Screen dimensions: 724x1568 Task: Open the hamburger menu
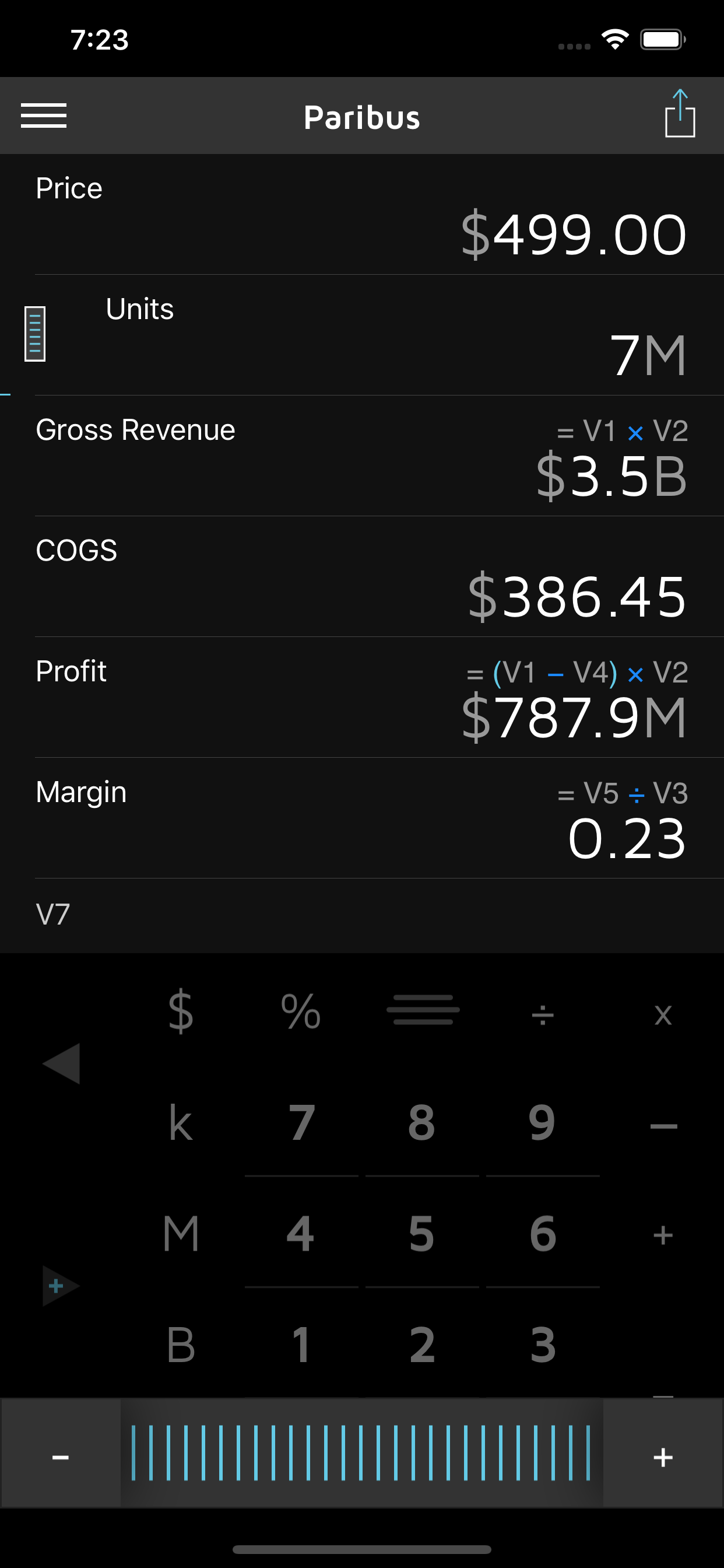tap(44, 116)
